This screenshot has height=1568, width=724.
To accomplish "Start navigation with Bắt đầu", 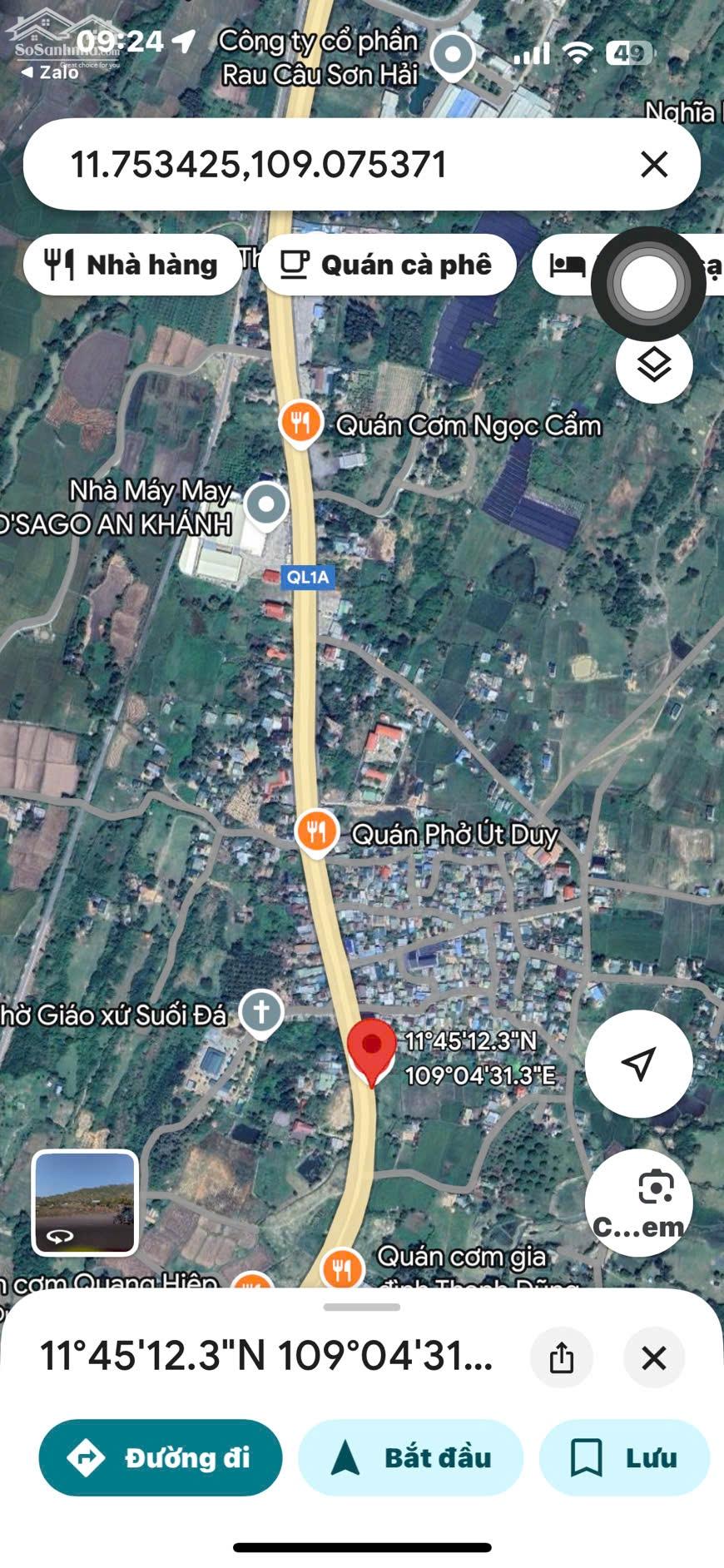I will tap(411, 1457).
